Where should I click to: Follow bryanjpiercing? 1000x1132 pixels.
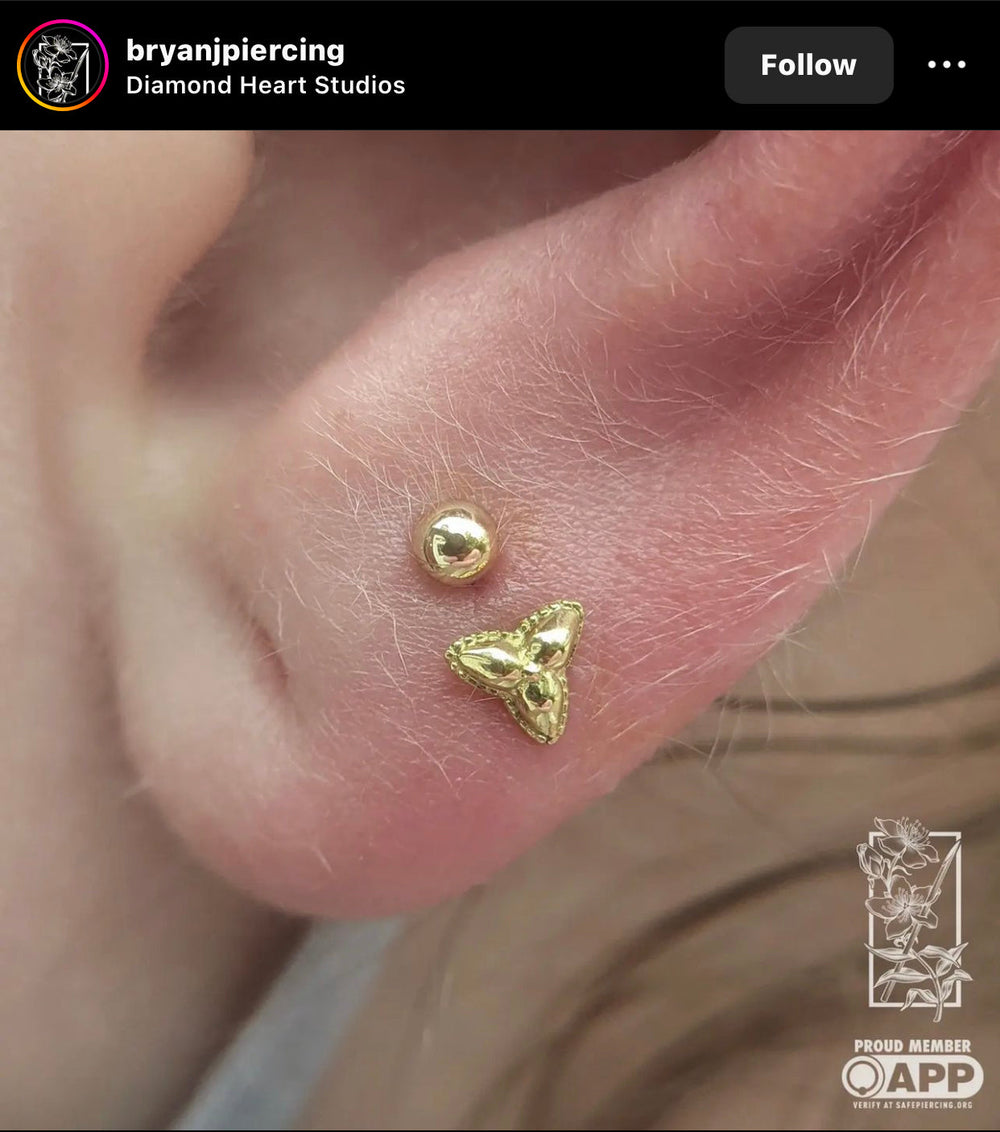click(808, 65)
